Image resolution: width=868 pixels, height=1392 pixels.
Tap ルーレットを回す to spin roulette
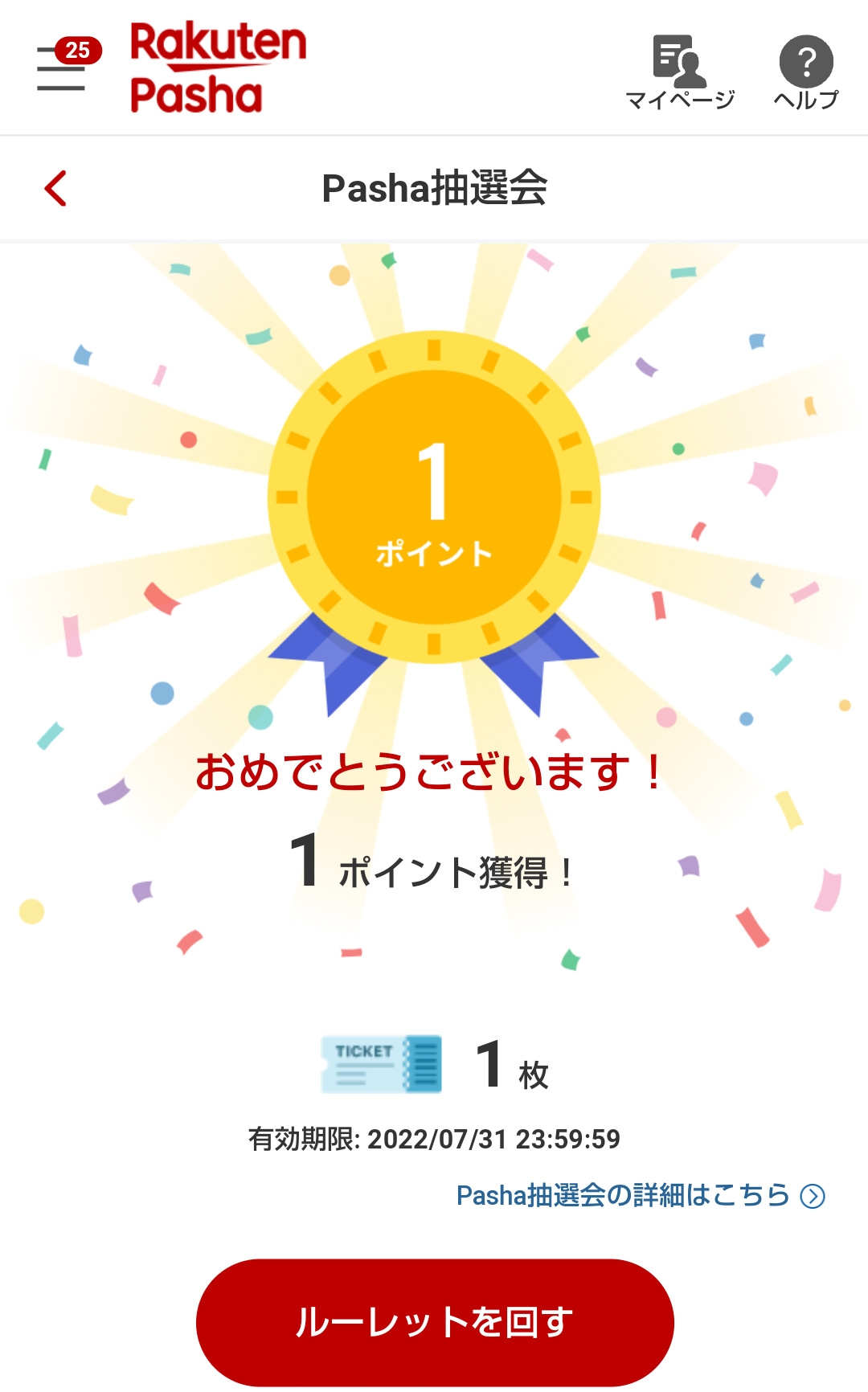(434, 1321)
